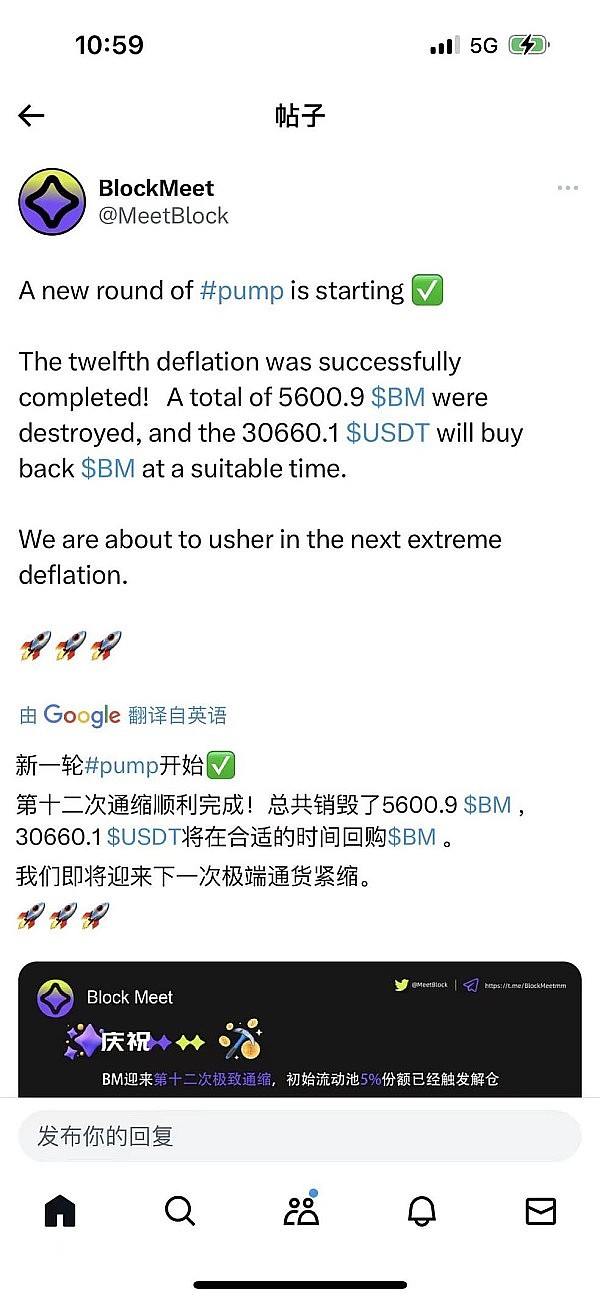The width and height of the screenshot is (600, 1301).
Task: Open the Notifications bell tab
Action: [x=422, y=1211]
